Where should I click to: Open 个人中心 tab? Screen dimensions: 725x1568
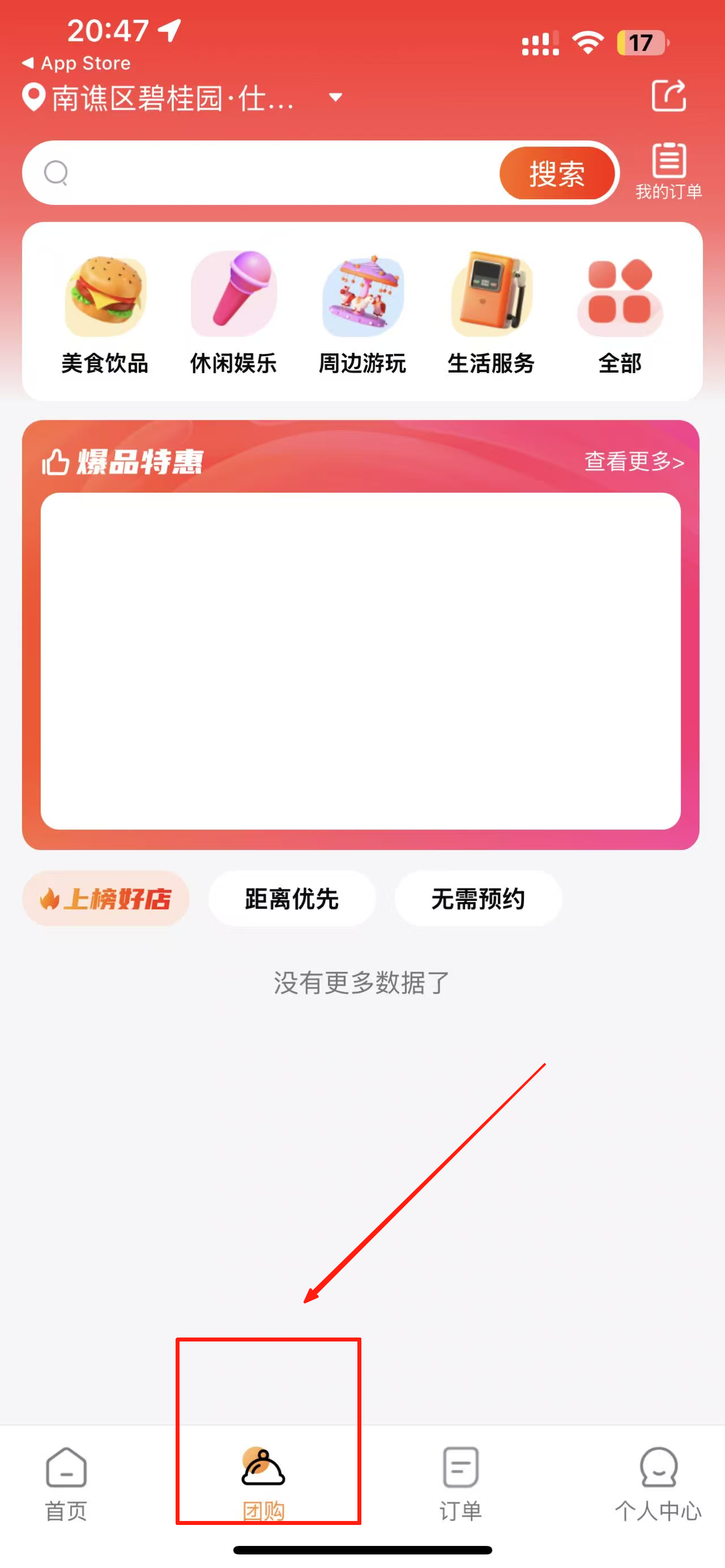[658, 1483]
